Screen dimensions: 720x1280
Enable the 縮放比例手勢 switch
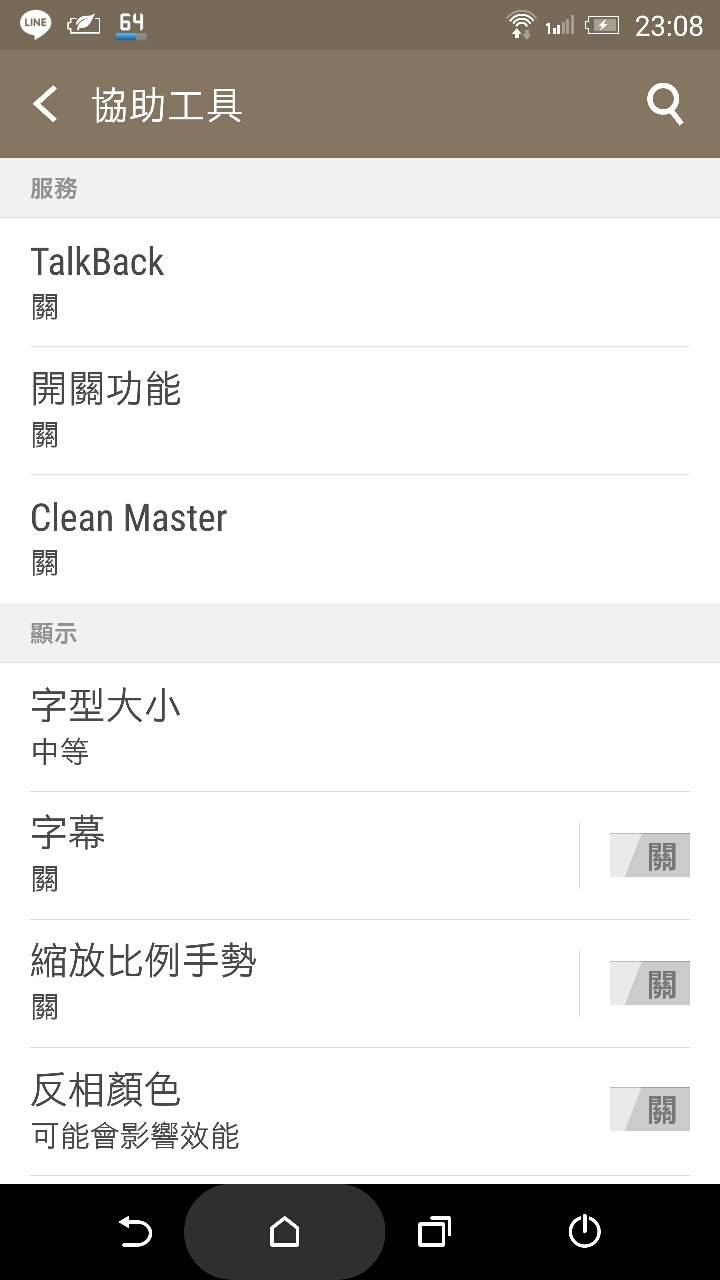[x=650, y=984]
